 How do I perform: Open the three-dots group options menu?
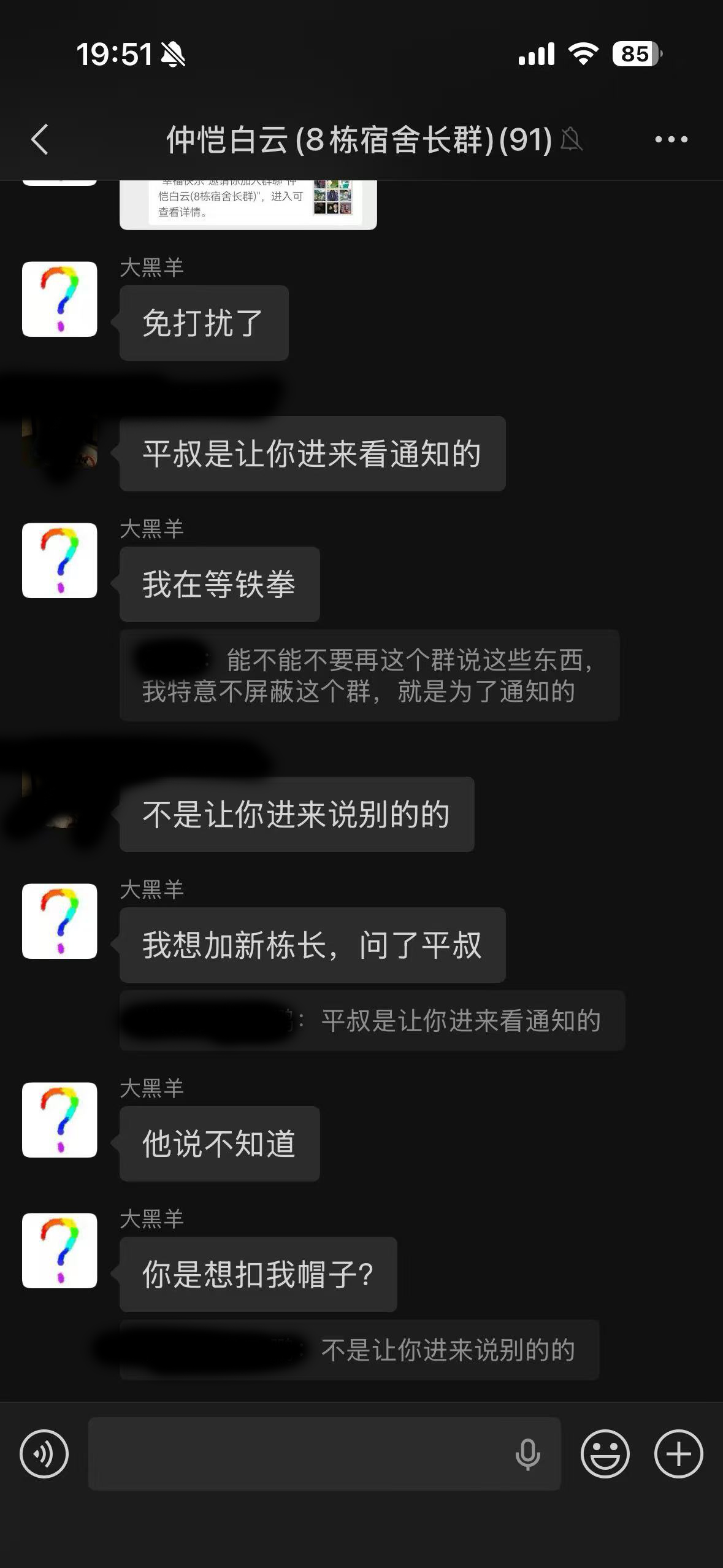pyautogui.click(x=671, y=139)
